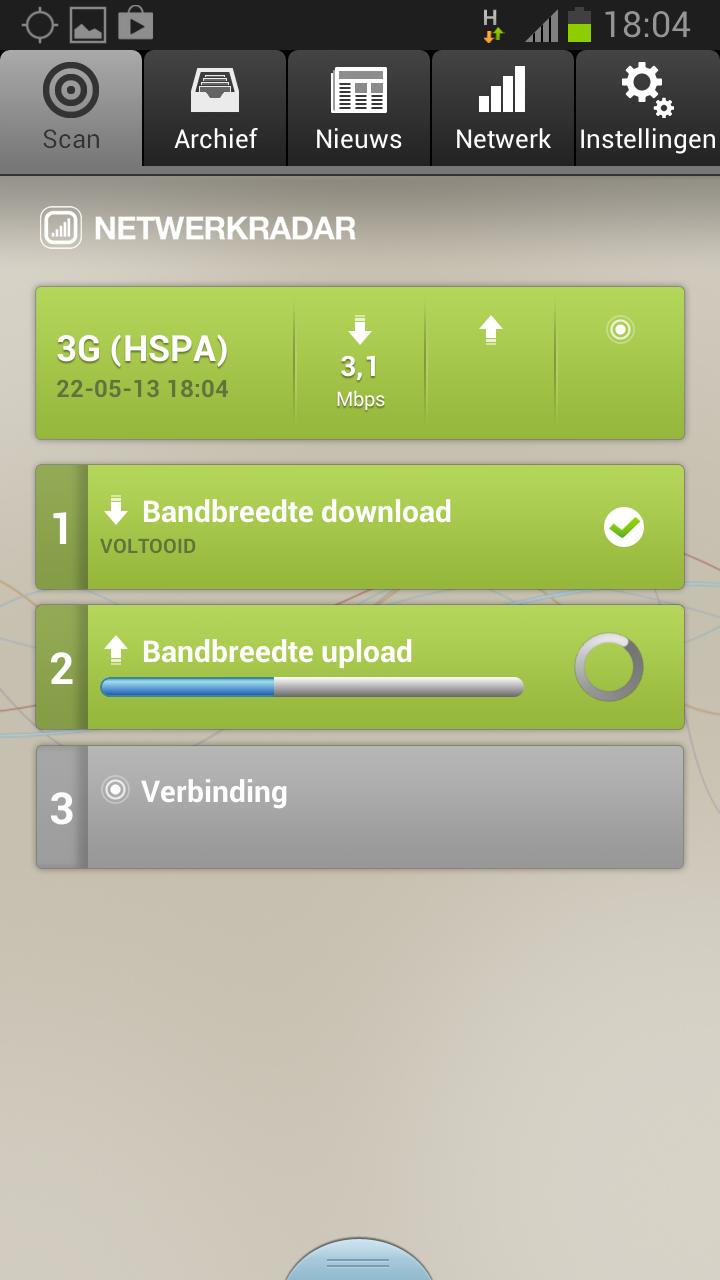Tap the green checkmark on Bandbreedte download
This screenshot has width=720, height=1280.
(x=624, y=527)
